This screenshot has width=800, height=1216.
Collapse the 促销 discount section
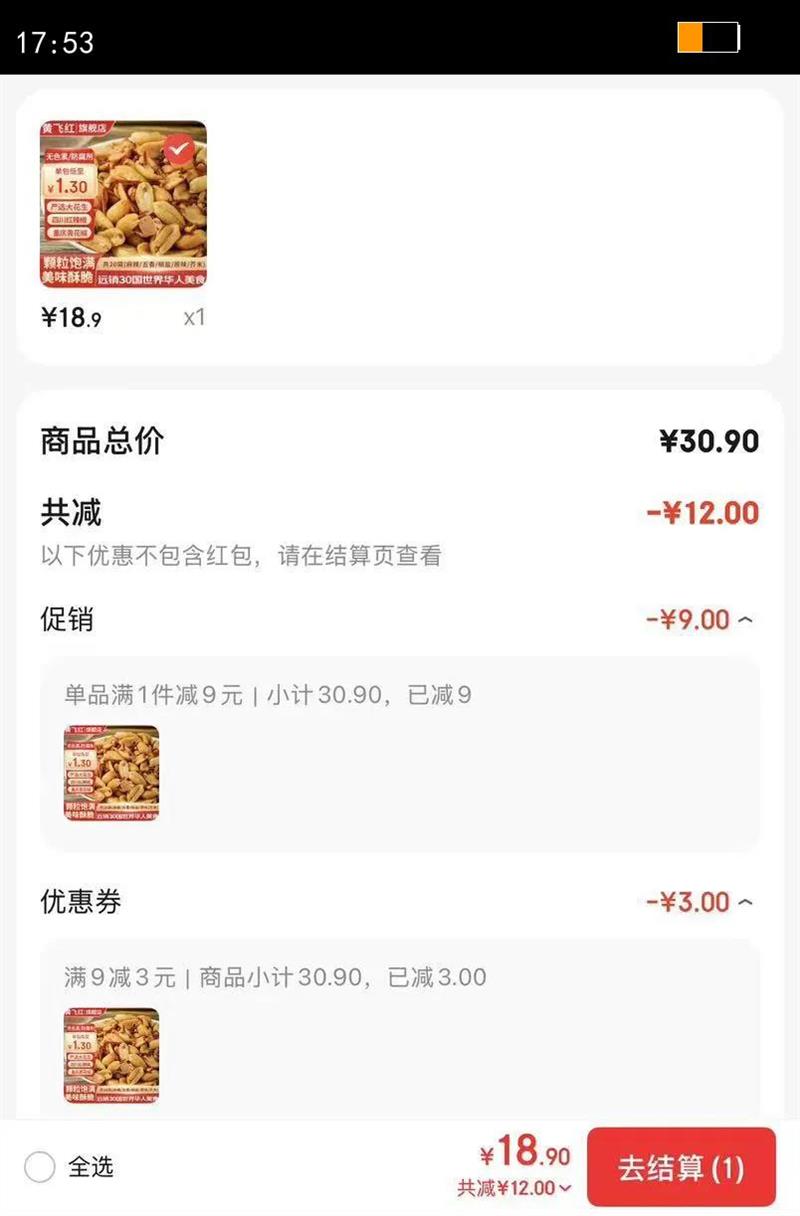coord(745,620)
